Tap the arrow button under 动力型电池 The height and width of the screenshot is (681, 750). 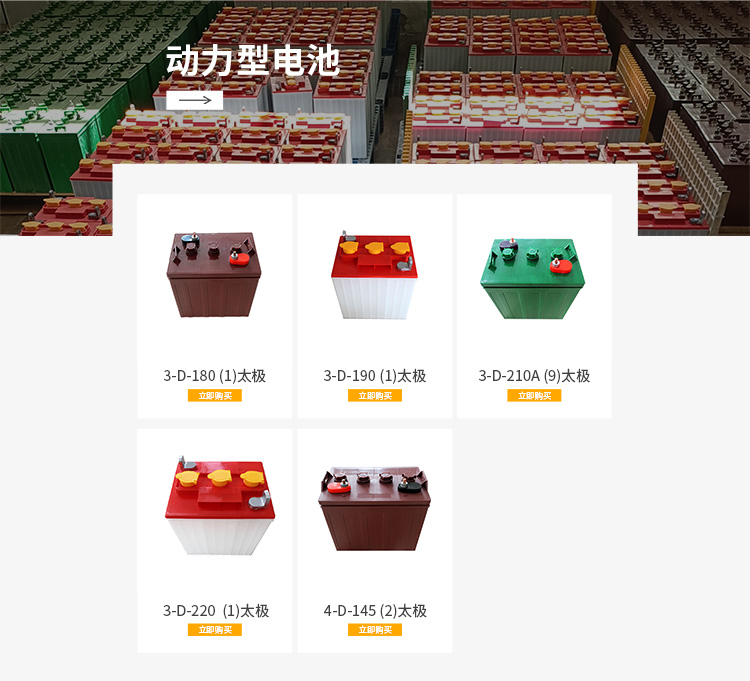pyautogui.click(x=194, y=100)
